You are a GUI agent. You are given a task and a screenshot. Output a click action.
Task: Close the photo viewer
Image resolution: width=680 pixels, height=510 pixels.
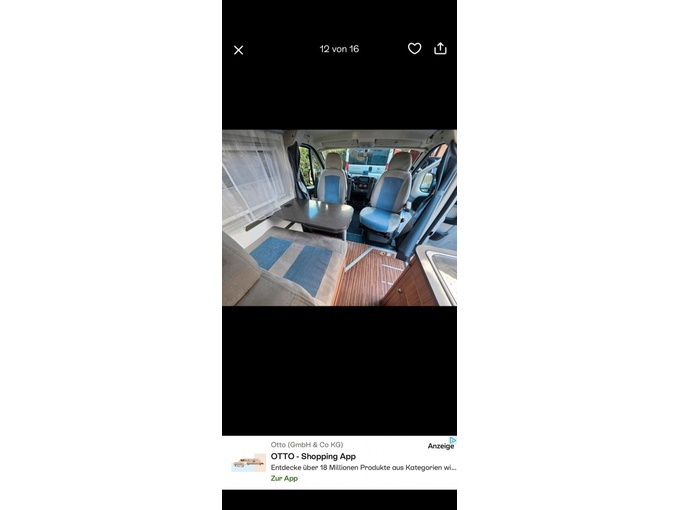(x=238, y=50)
